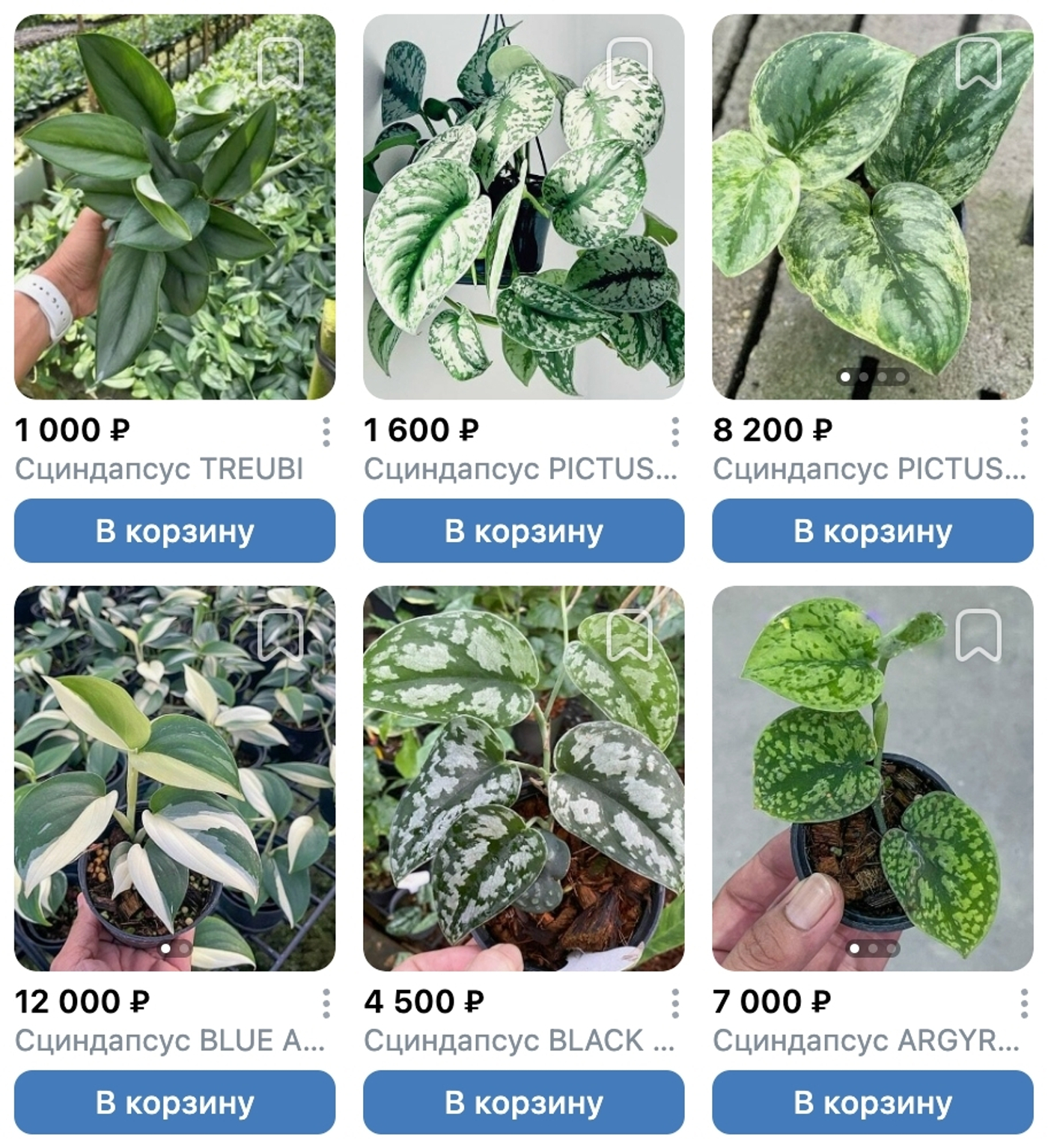This screenshot has width=1054, height=1148.
Task: Bookmark the 1 600 ₽ PICTUS plant
Action: click(x=629, y=64)
